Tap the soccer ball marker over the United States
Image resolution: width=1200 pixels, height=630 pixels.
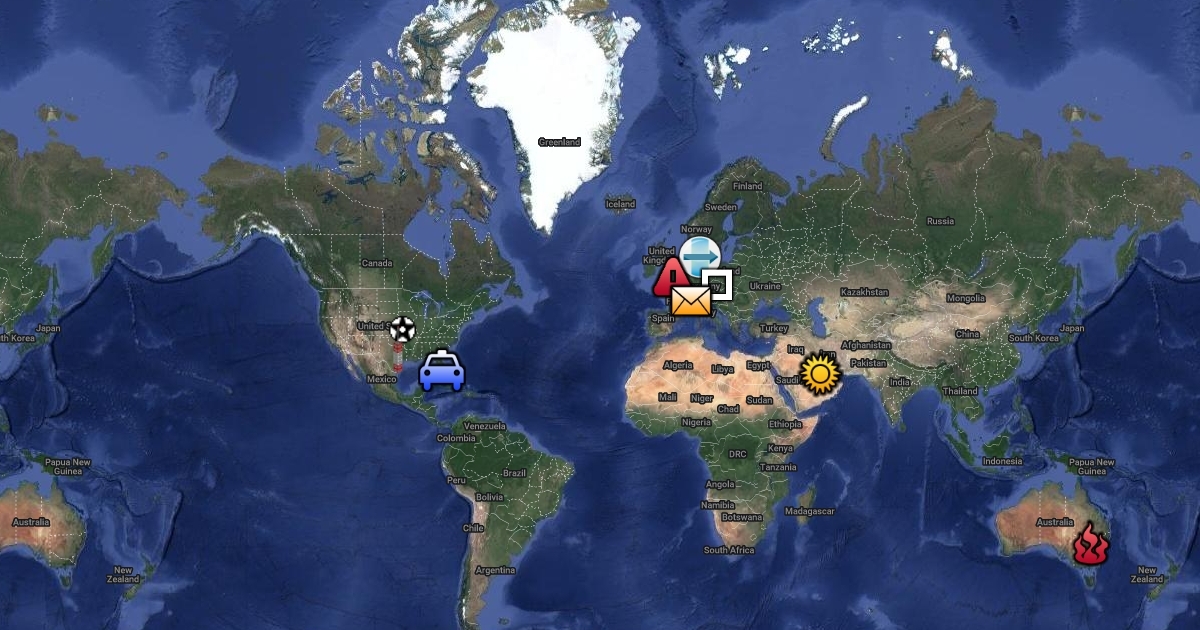coord(402,328)
